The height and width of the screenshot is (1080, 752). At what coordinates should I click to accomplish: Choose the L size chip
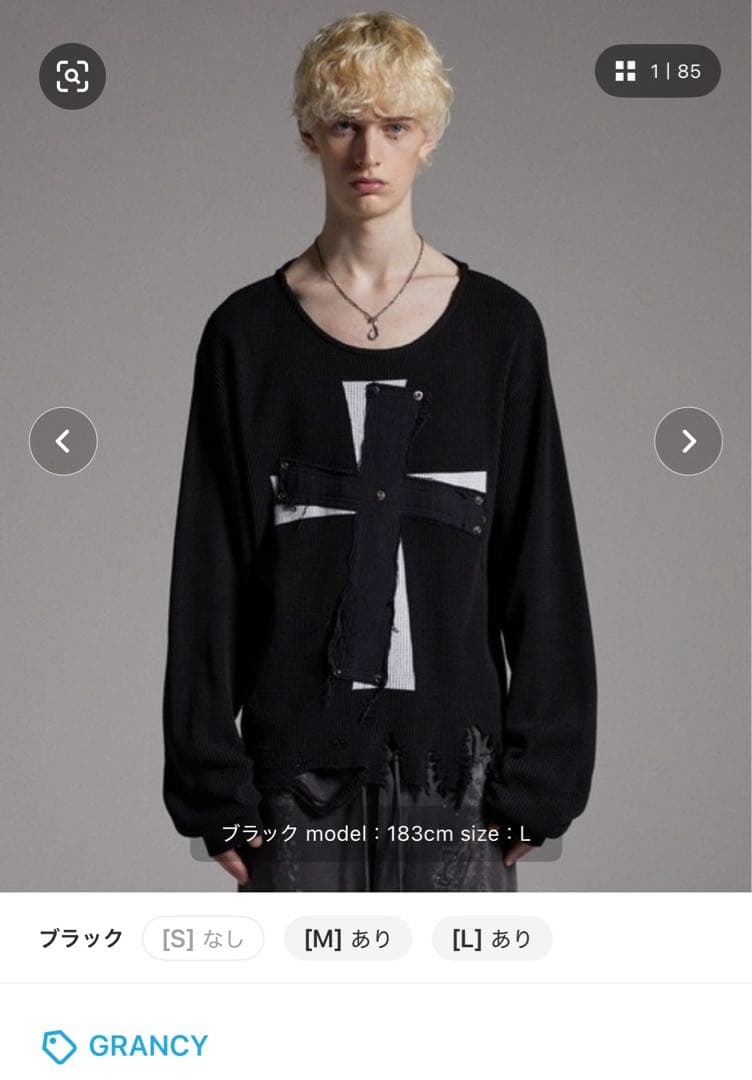(491, 939)
